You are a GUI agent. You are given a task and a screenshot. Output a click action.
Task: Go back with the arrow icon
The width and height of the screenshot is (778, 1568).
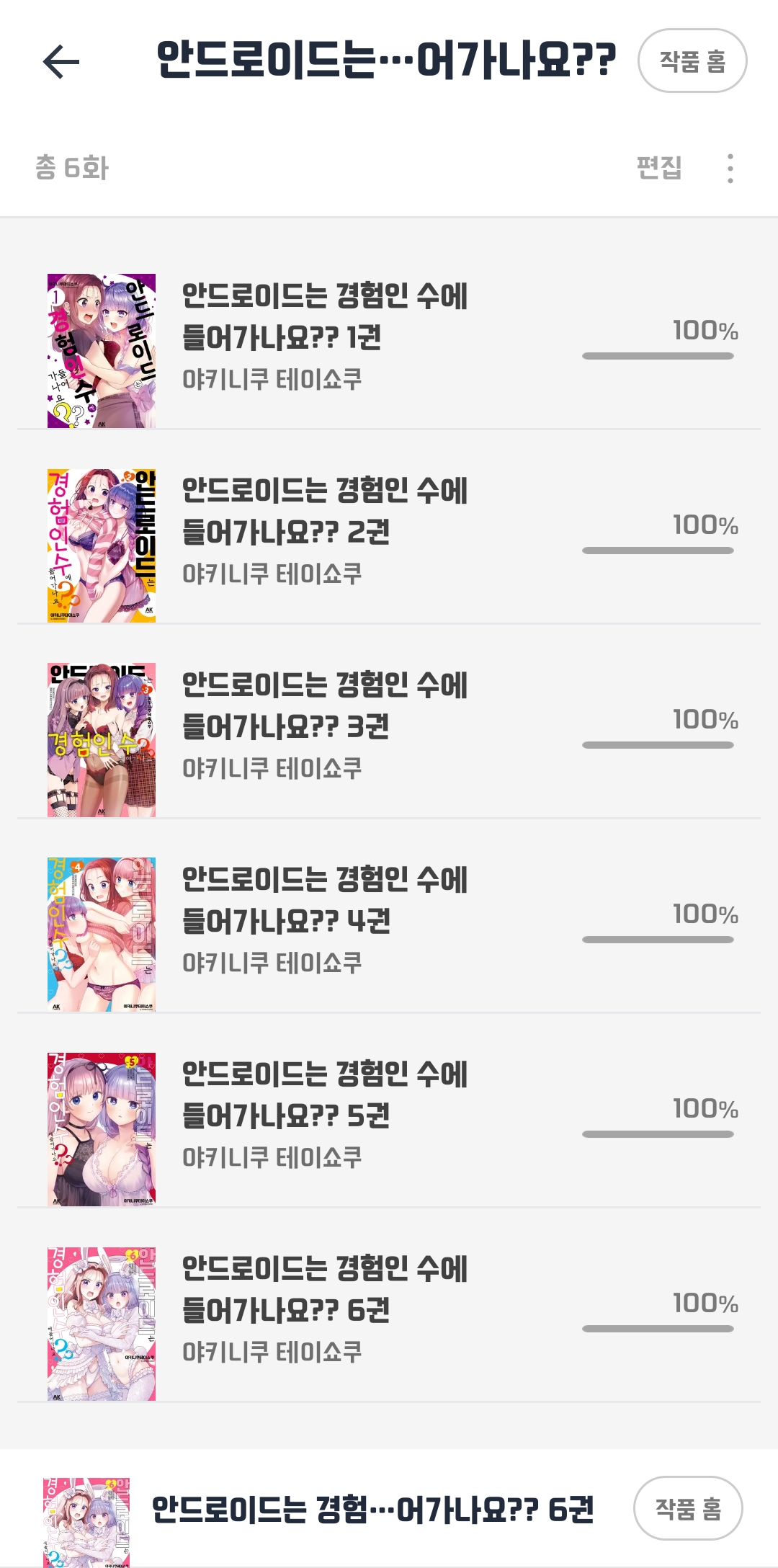61,62
